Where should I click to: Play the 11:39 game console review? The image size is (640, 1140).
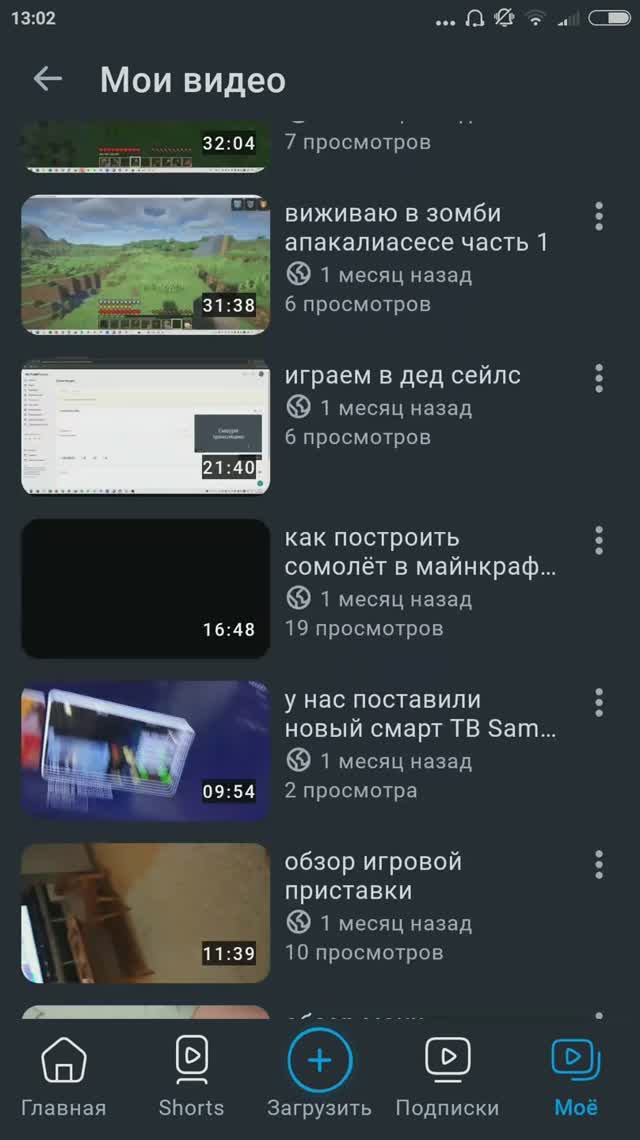pos(146,913)
